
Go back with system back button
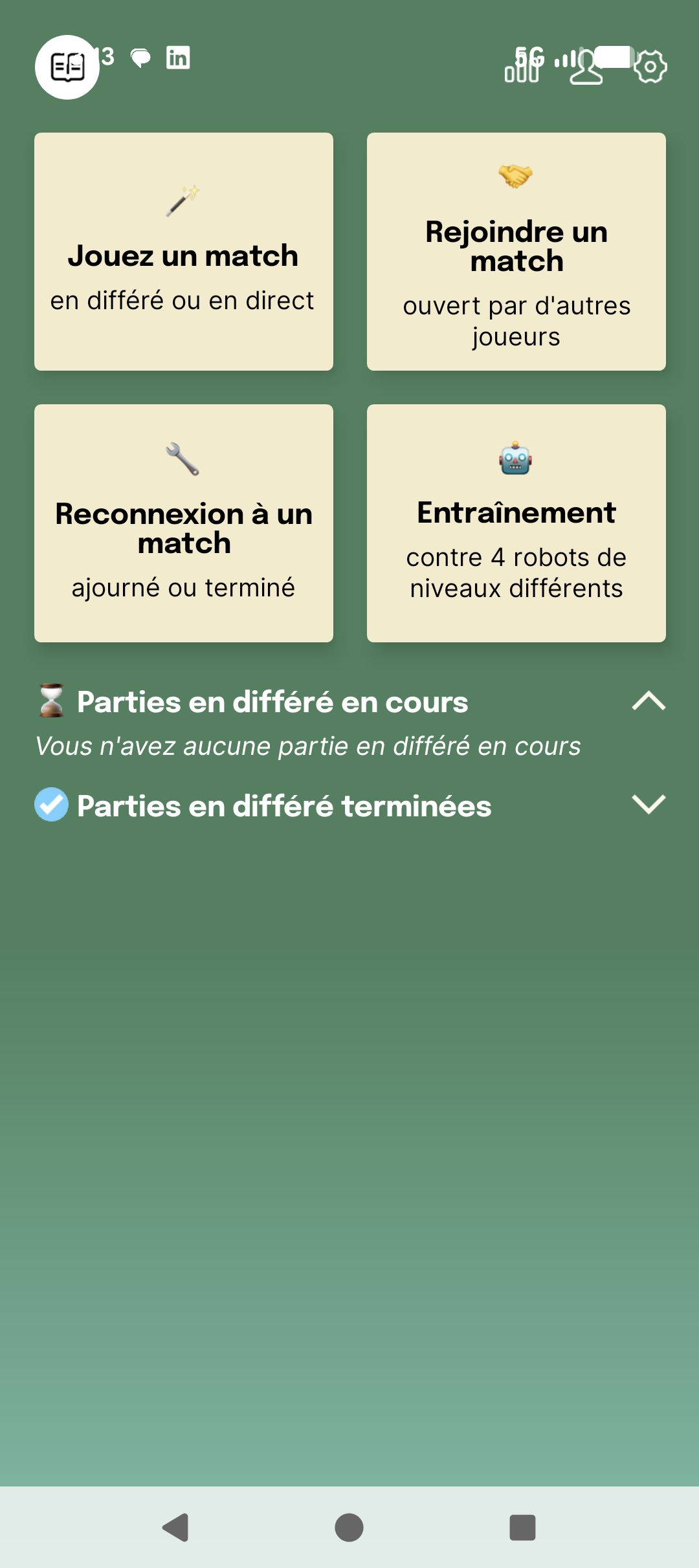click(175, 1527)
